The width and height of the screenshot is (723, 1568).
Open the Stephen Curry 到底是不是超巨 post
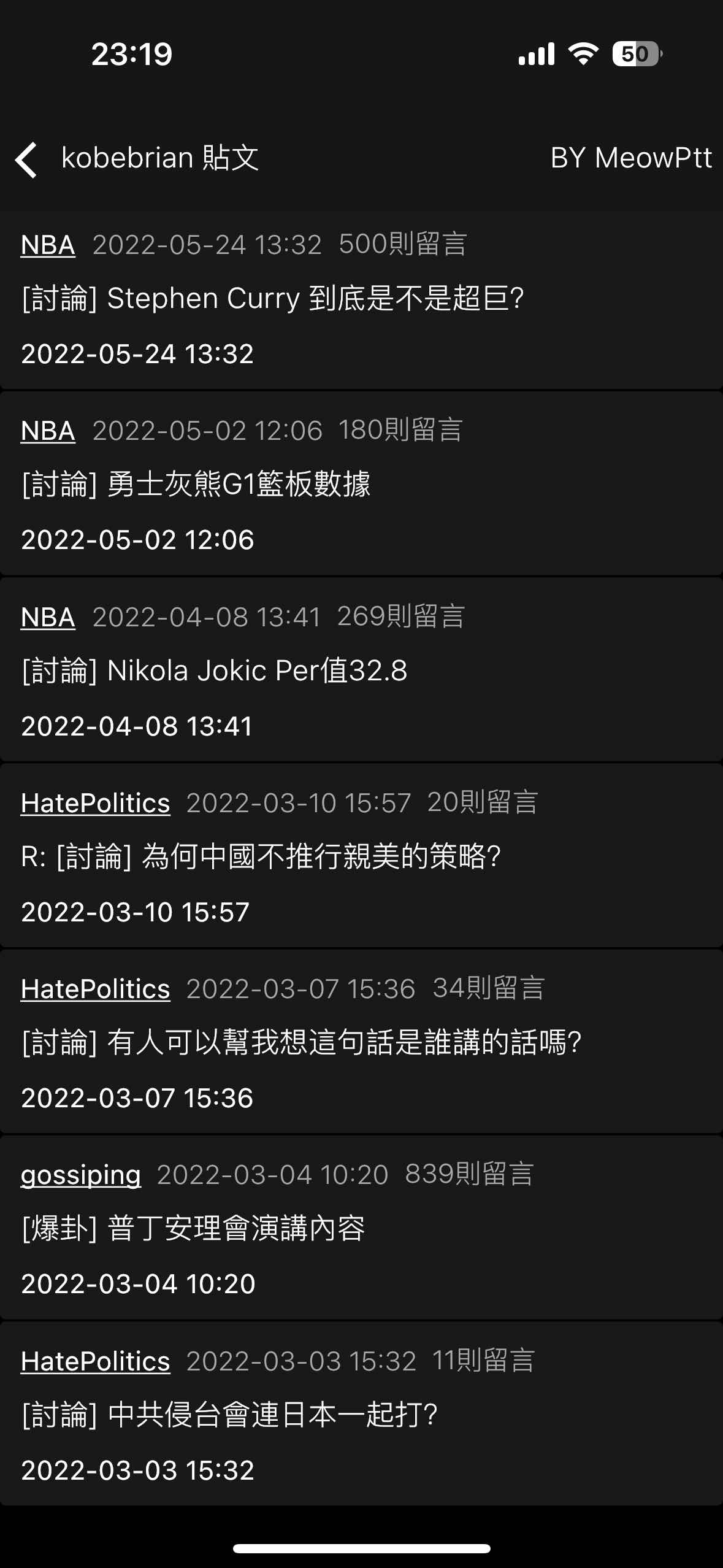[x=272, y=299]
